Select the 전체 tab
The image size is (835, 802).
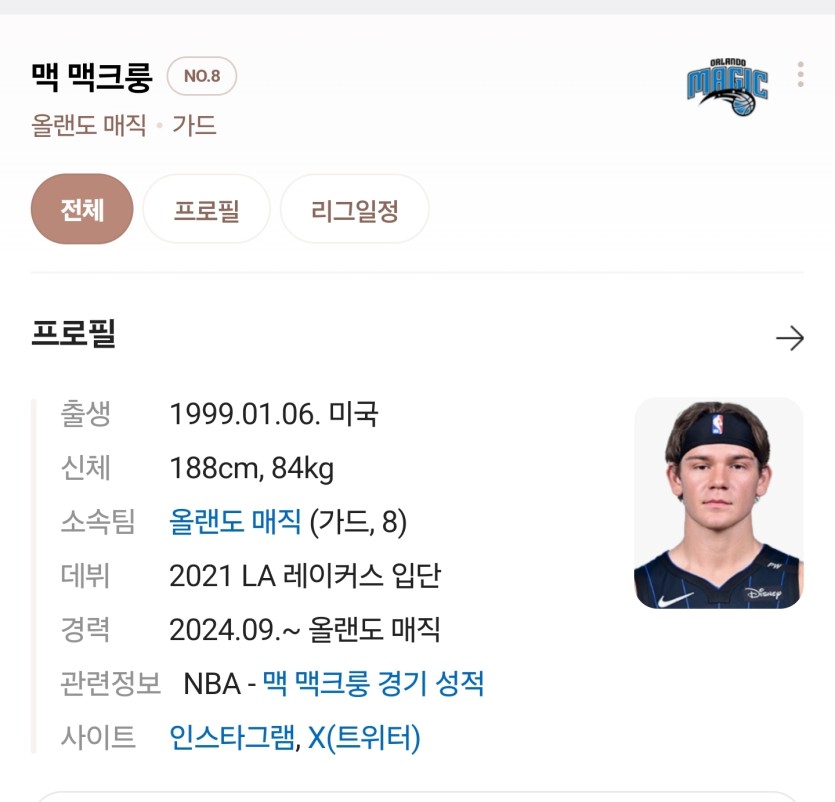[82, 210]
